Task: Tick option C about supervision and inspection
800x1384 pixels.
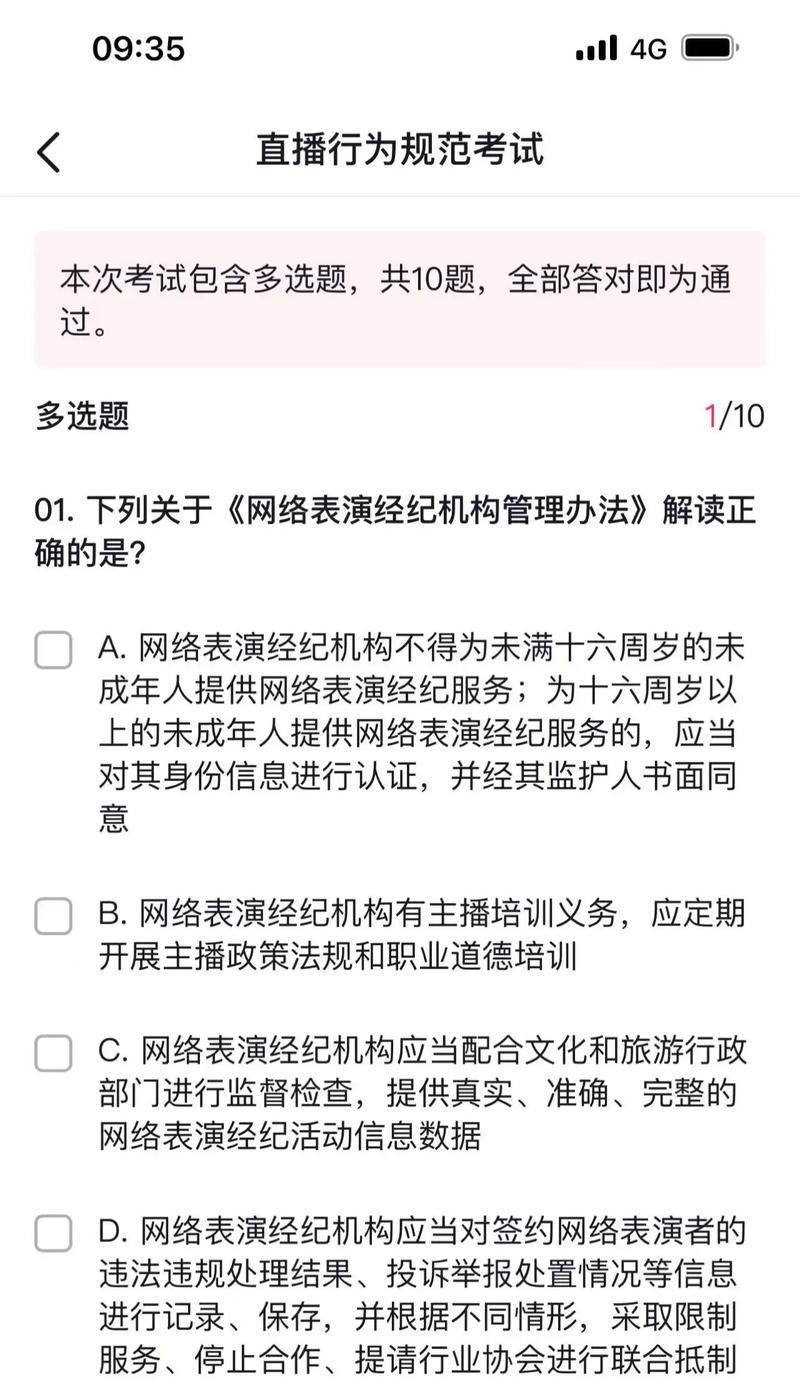Action: click(x=53, y=1053)
